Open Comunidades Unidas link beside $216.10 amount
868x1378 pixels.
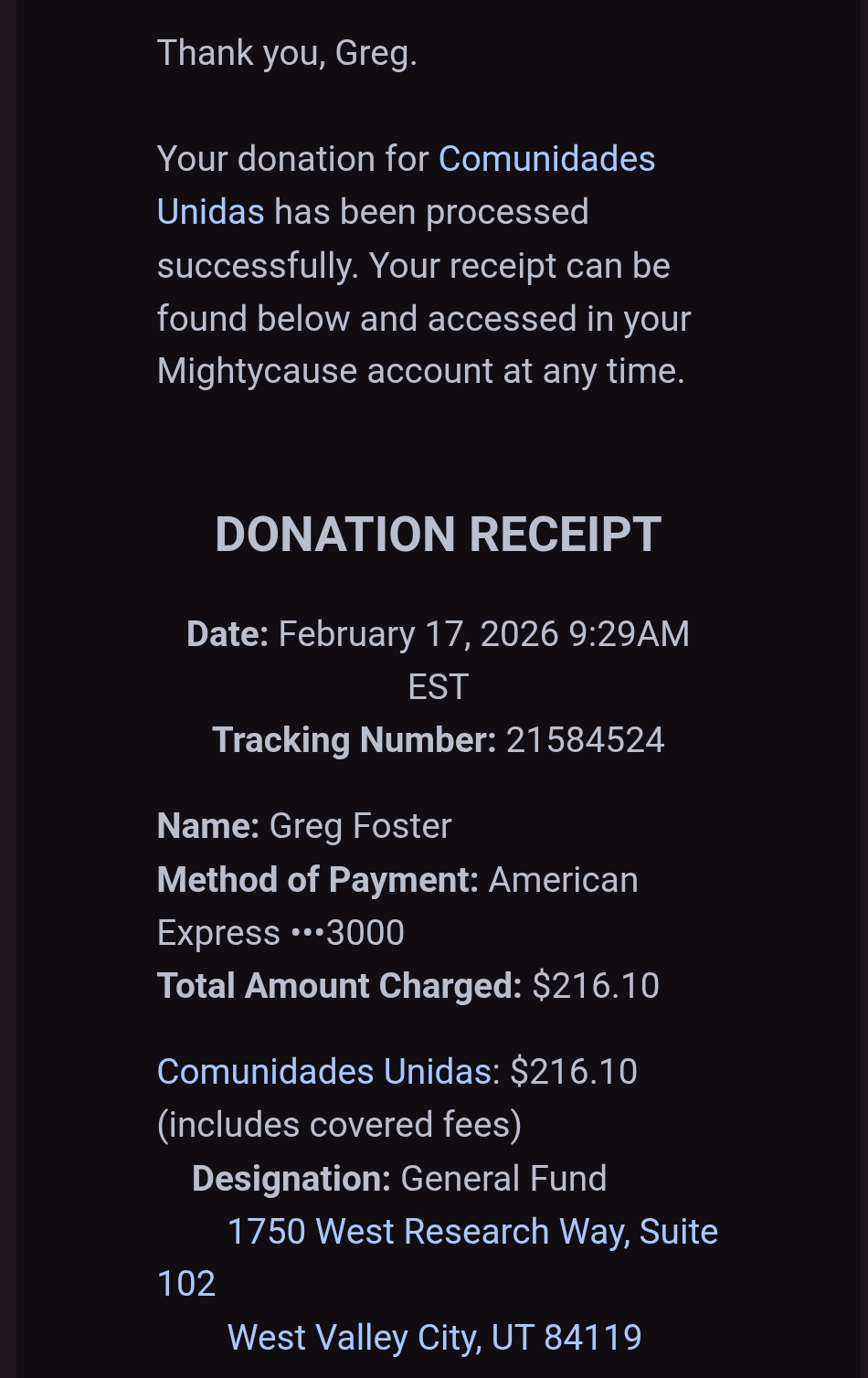pos(324,1071)
